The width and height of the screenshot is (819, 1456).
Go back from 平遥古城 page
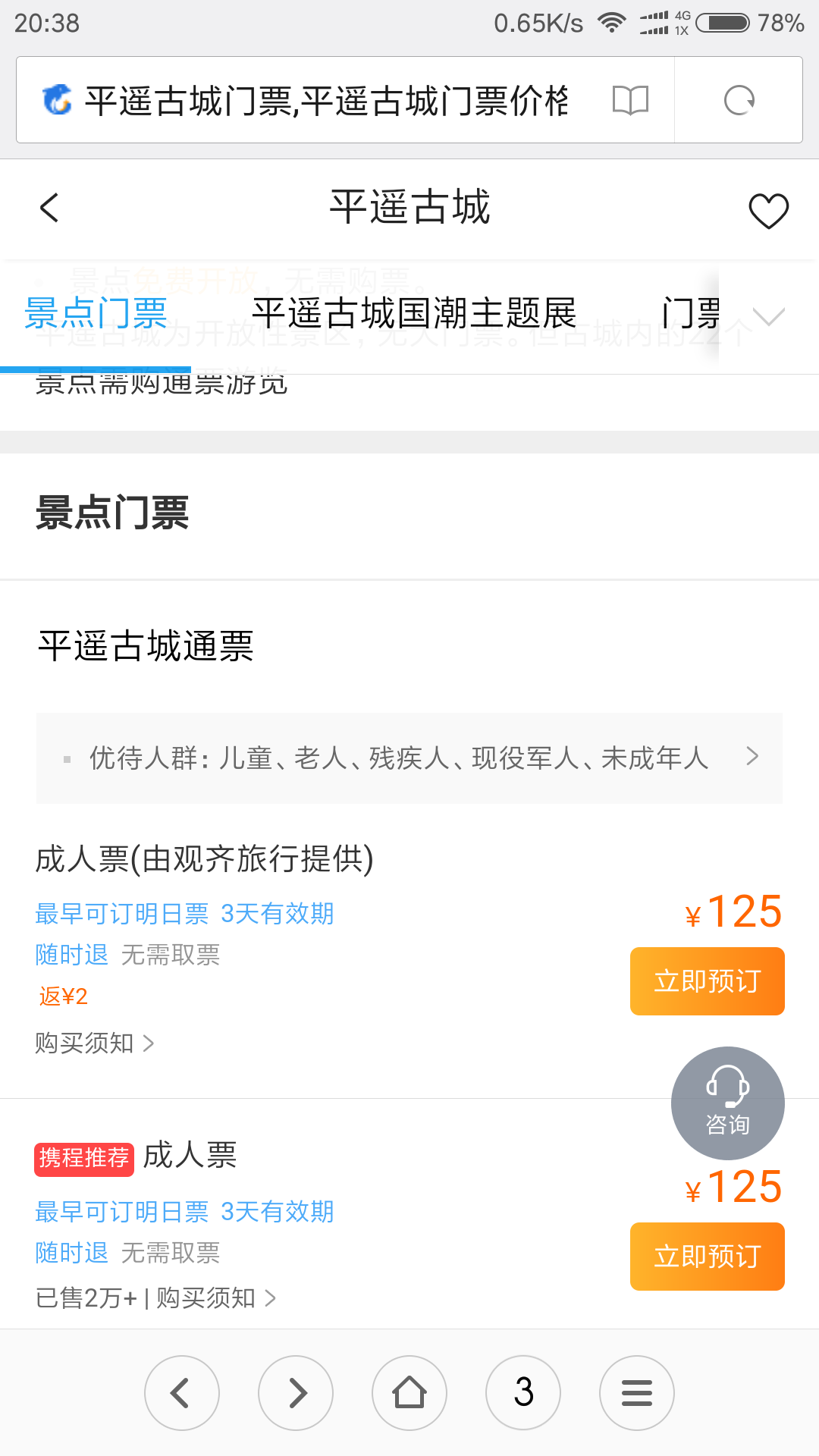click(50, 208)
